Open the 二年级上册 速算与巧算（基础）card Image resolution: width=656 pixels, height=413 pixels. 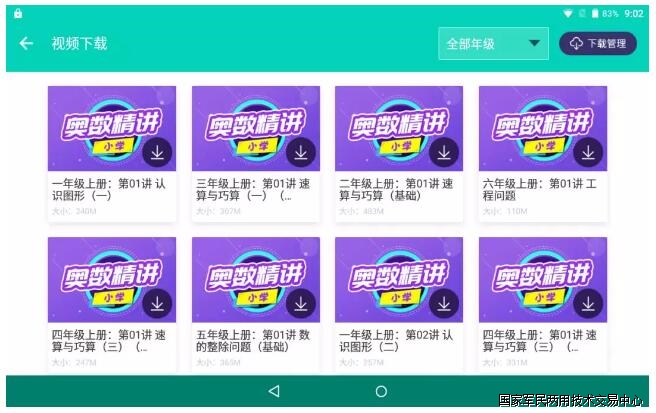[x=399, y=189]
